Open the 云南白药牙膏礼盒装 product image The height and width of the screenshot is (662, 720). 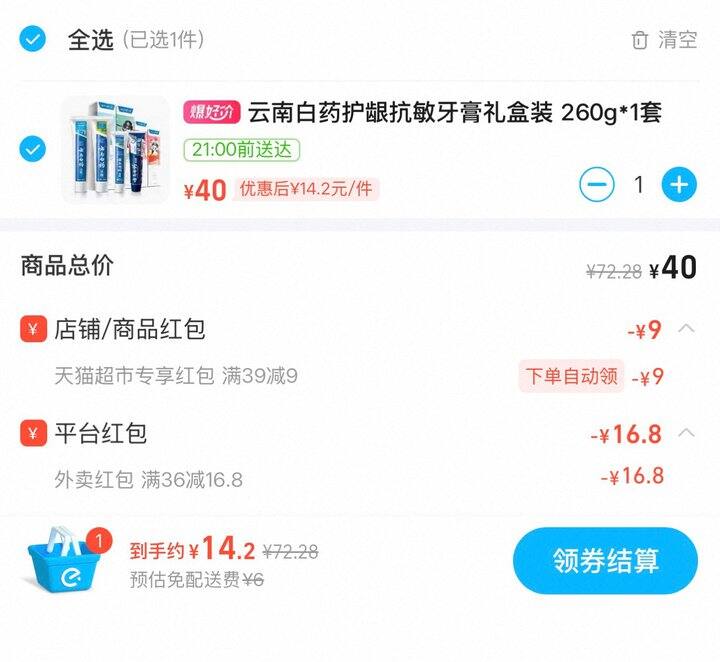coord(115,150)
